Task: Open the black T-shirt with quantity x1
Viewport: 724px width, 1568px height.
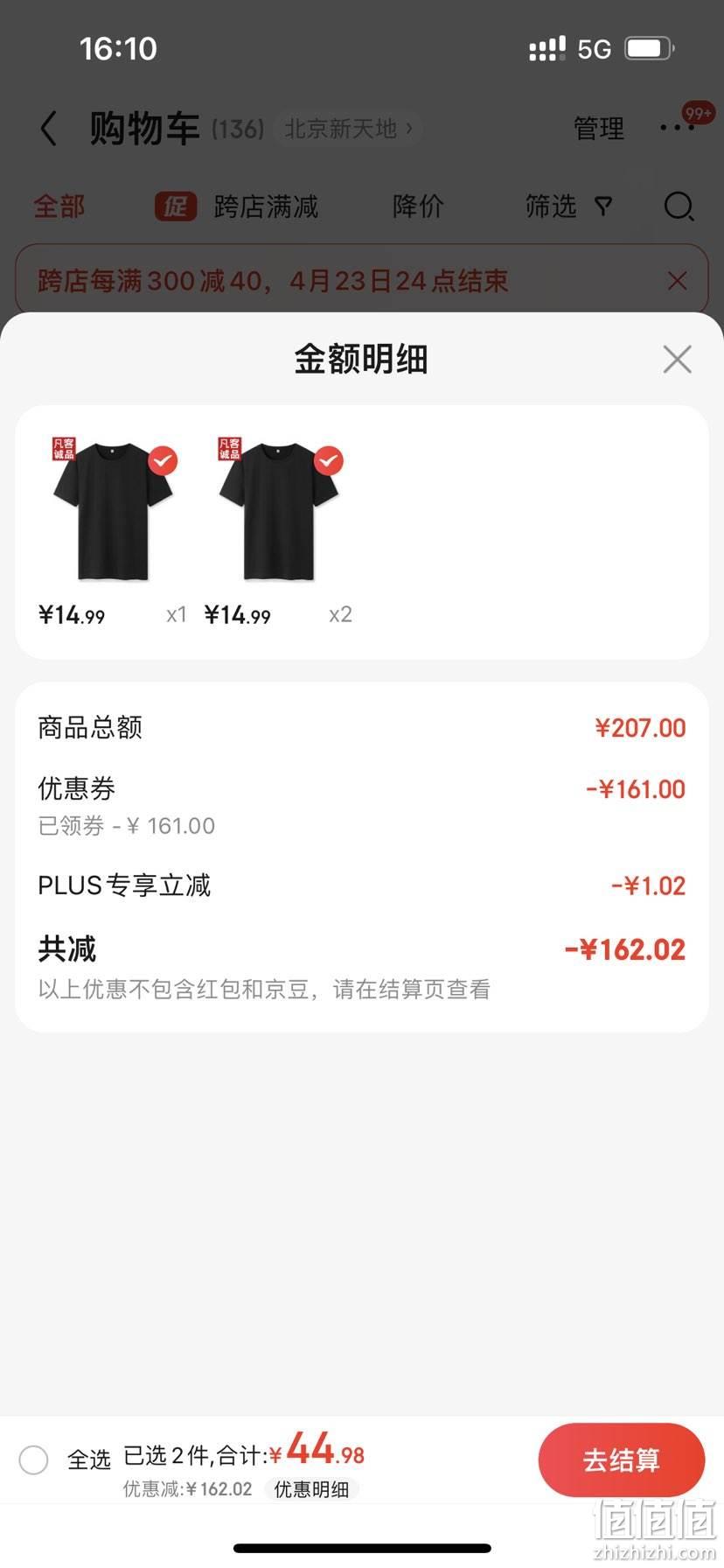Action: tap(113, 510)
